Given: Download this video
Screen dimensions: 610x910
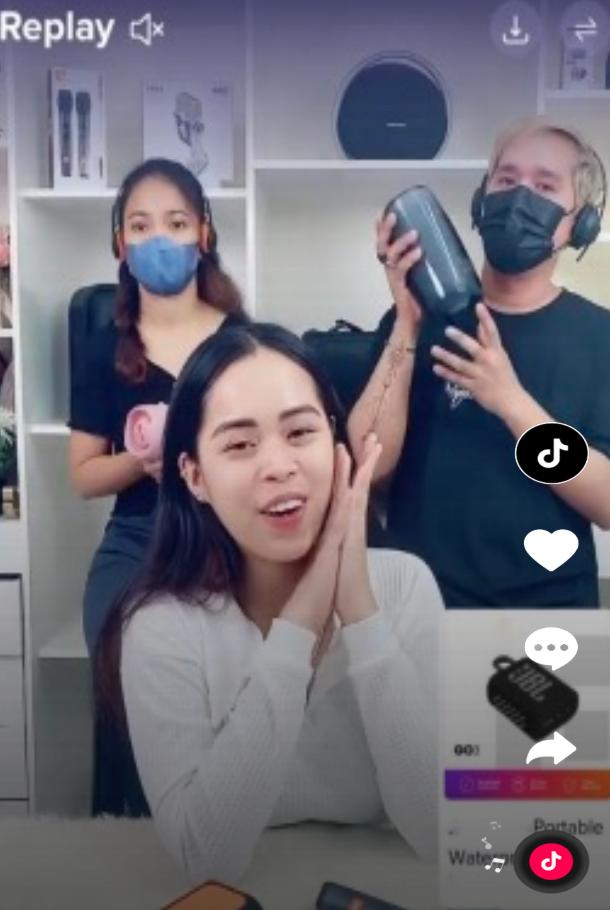Looking at the screenshot, I should 515,31.
